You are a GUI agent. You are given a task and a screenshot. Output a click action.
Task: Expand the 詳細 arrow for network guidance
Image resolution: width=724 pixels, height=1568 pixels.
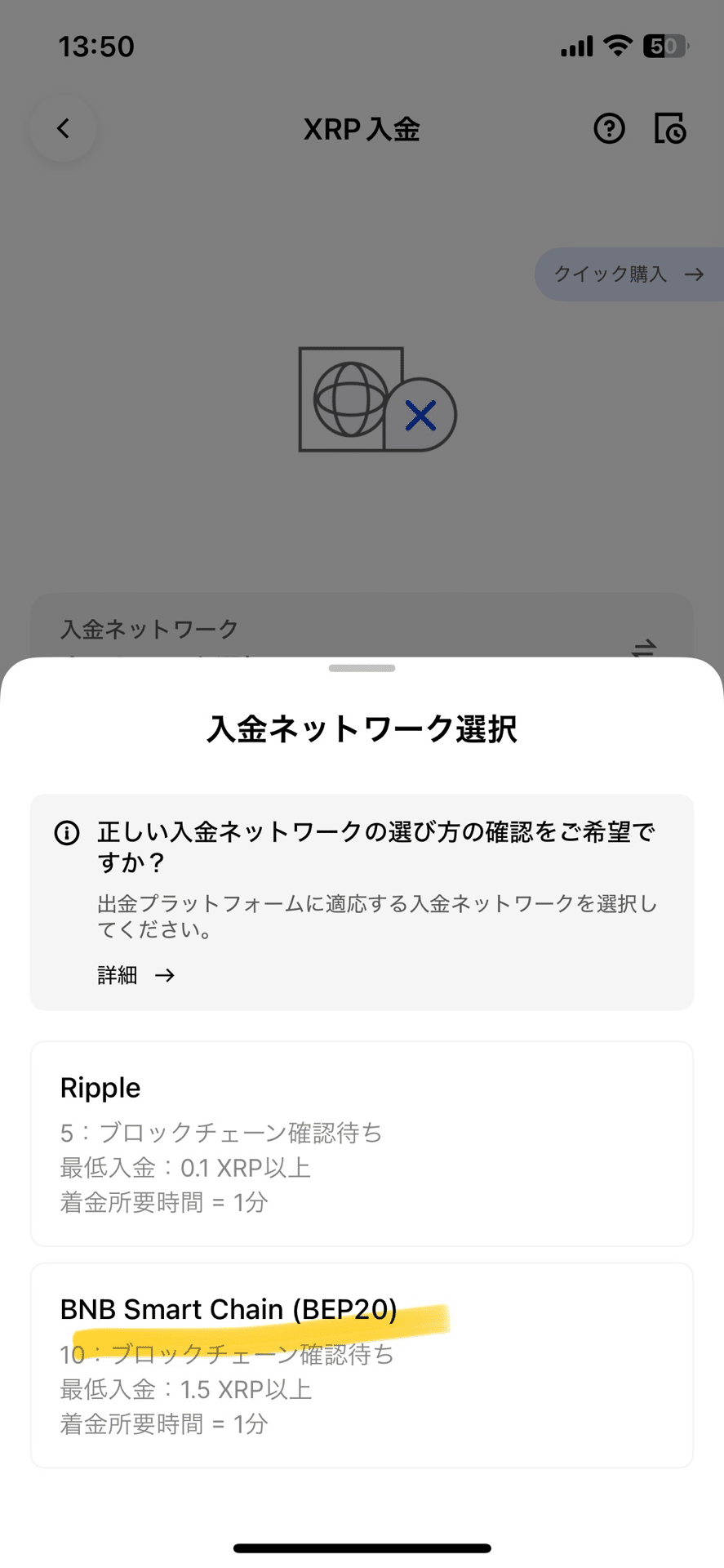(165, 974)
